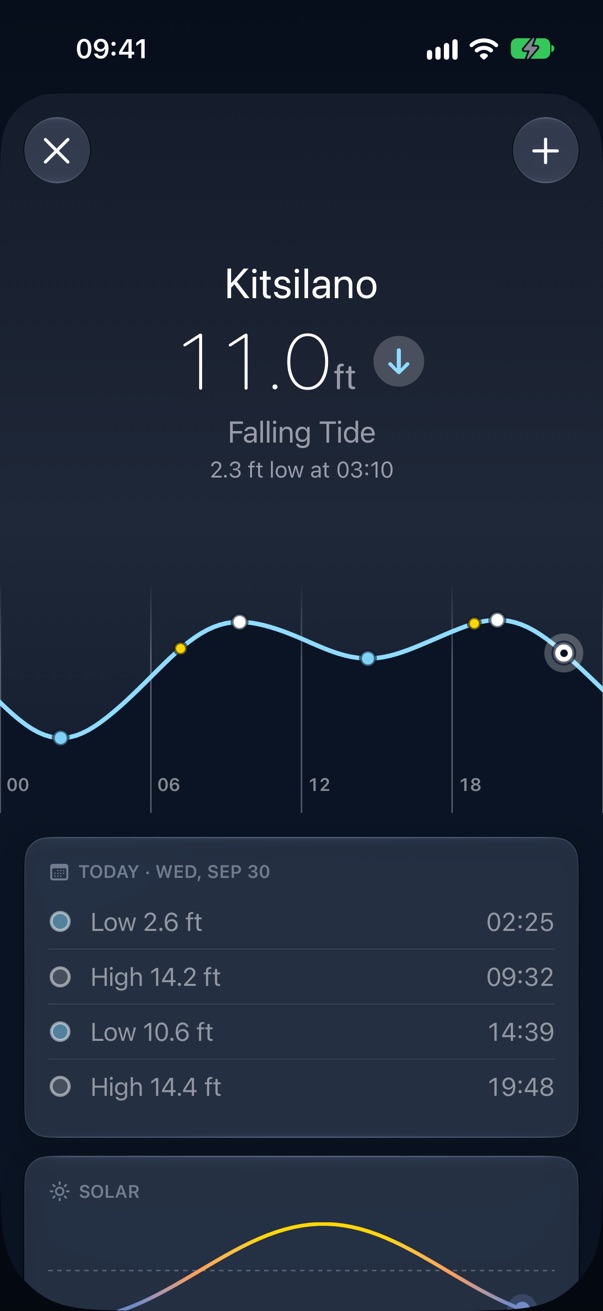This screenshot has height=1311, width=603.
Task: Select the High 14.2 ft row at 09:32
Action: (x=301, y=977)
